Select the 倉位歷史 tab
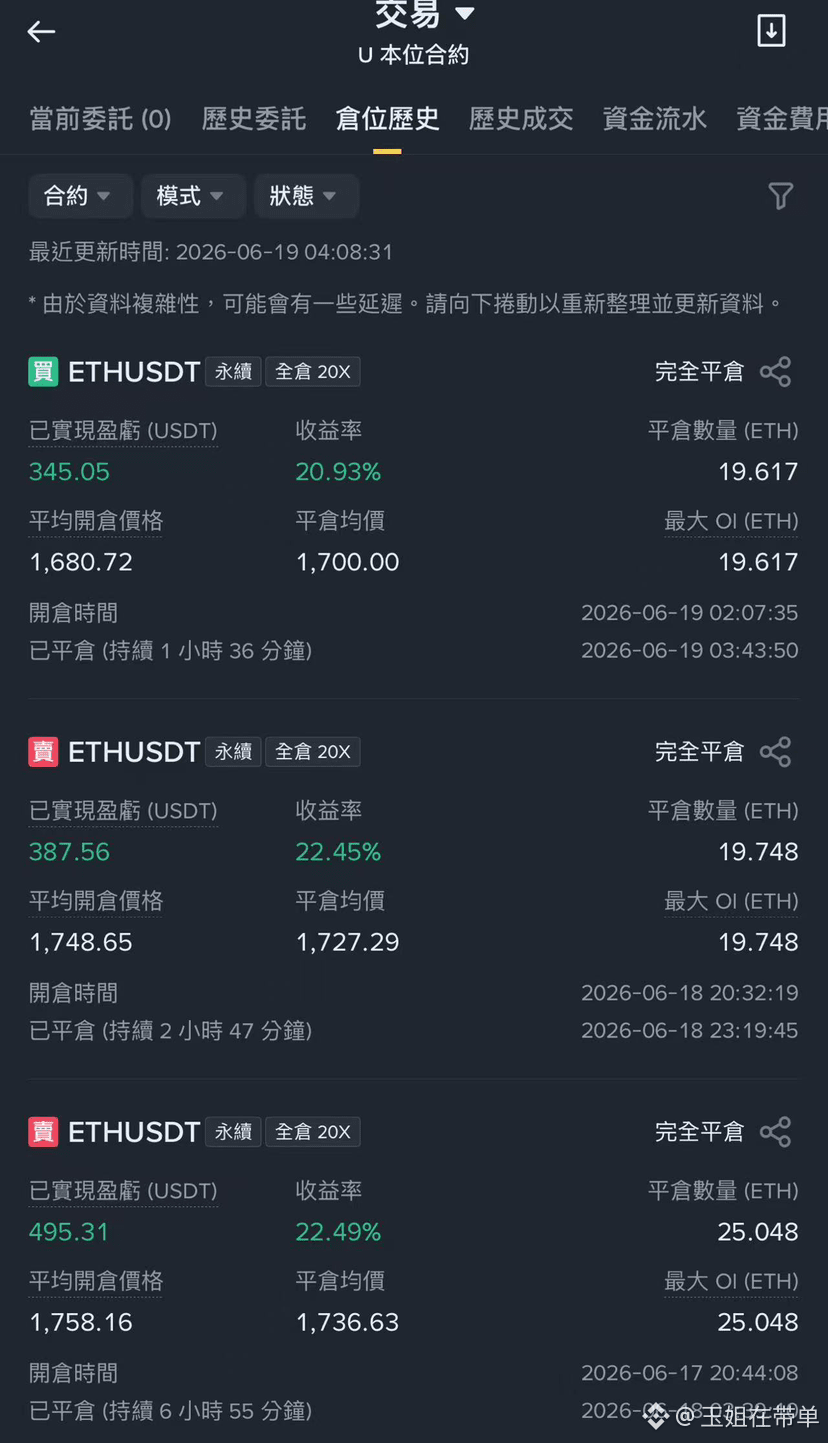Viewport: 828px width, 1443px height. click(x=387, y=119)
